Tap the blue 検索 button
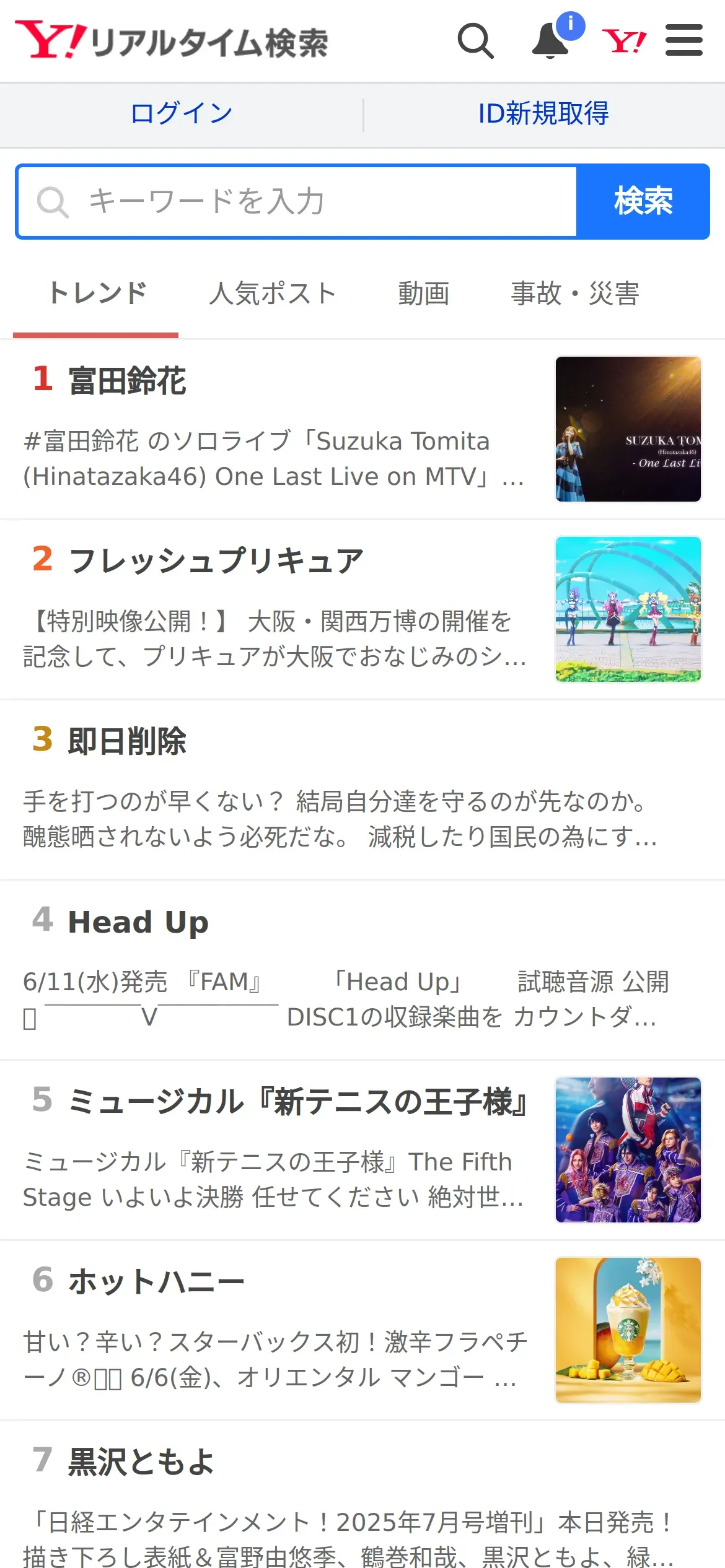The width and height of the screenshot is (725, 1568). (x=643, y=202)
